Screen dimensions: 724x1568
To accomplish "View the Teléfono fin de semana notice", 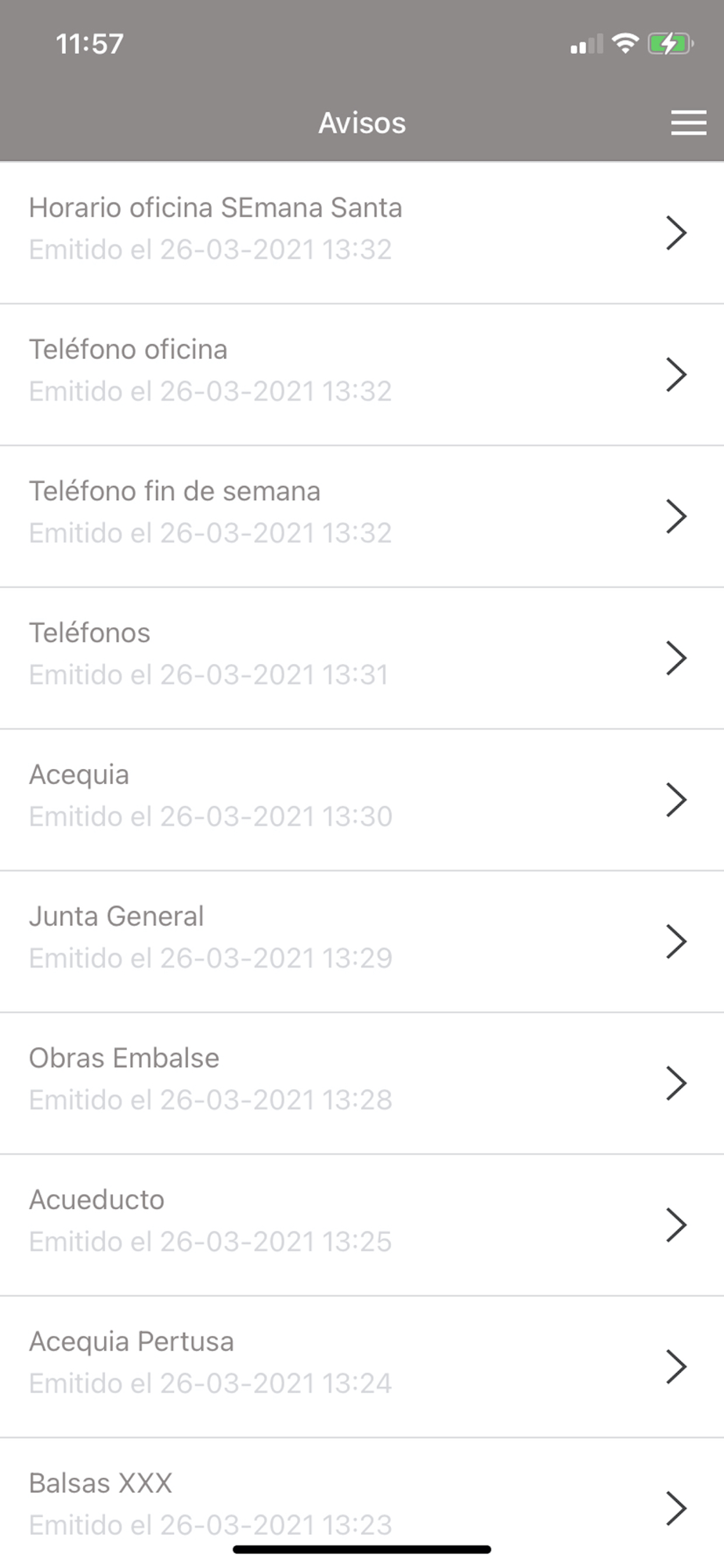I will click(x=362, y=517).
